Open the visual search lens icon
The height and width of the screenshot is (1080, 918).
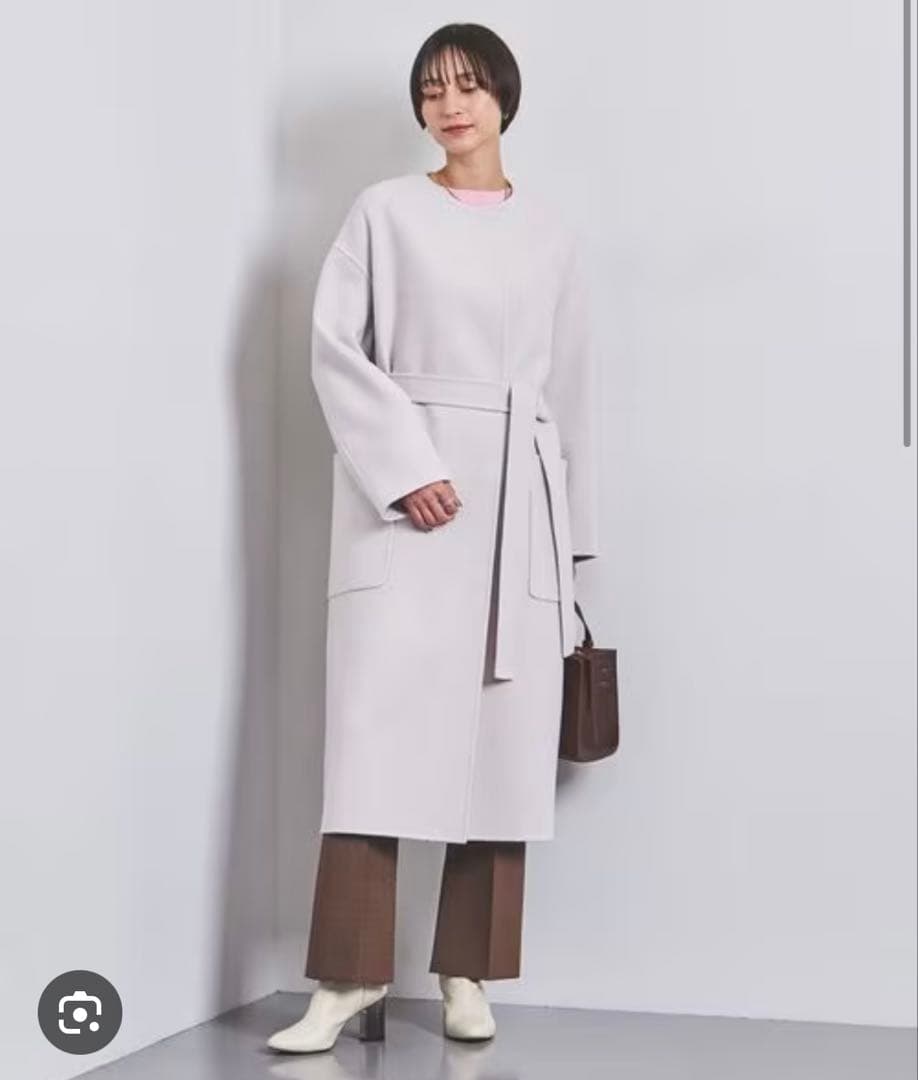tap(80, 1011)
